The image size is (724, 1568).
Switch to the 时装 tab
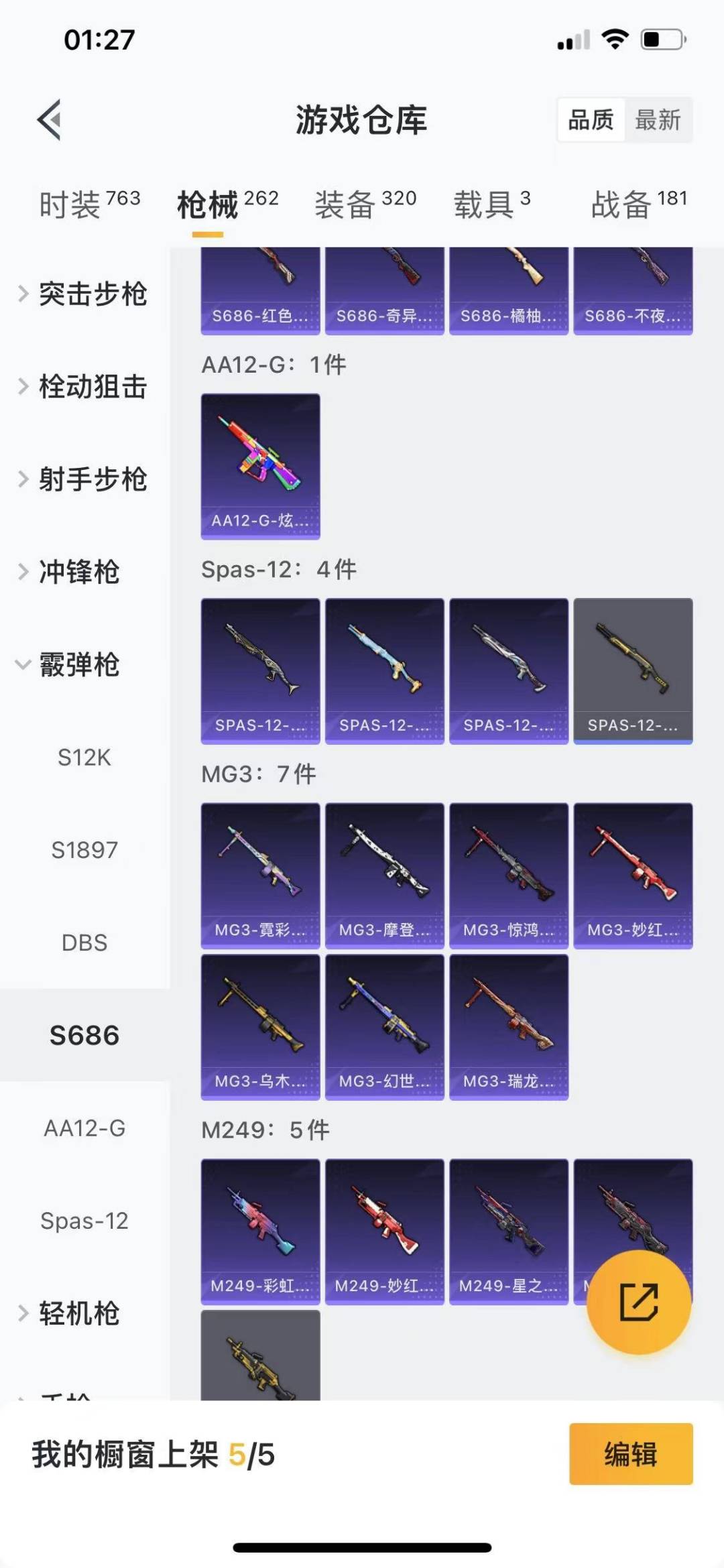pos(89,204)
